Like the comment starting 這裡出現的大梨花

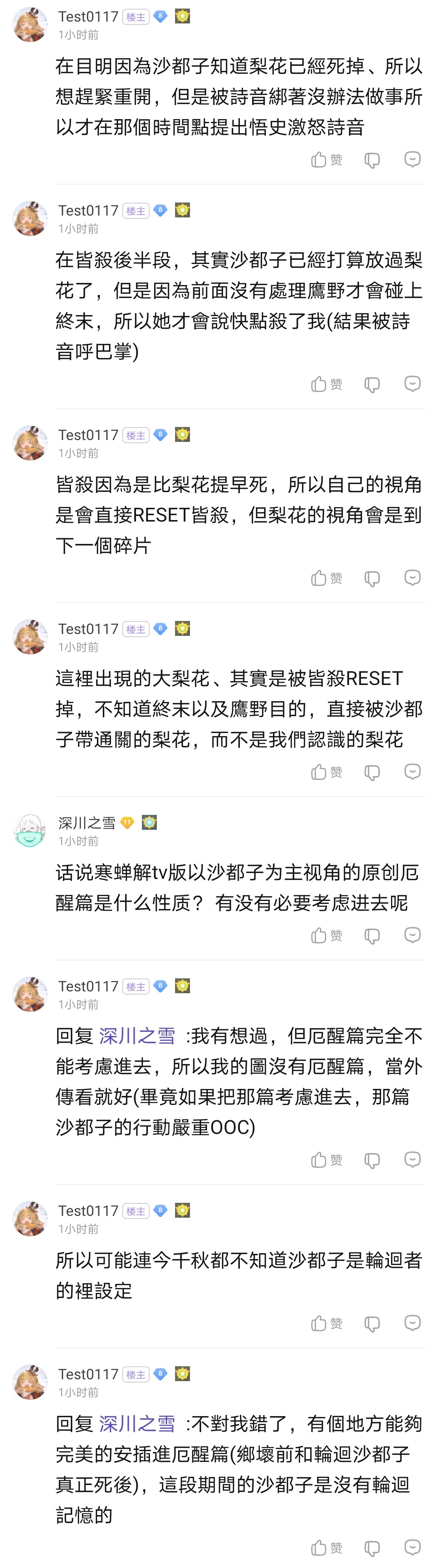click(x=326, y=772)
